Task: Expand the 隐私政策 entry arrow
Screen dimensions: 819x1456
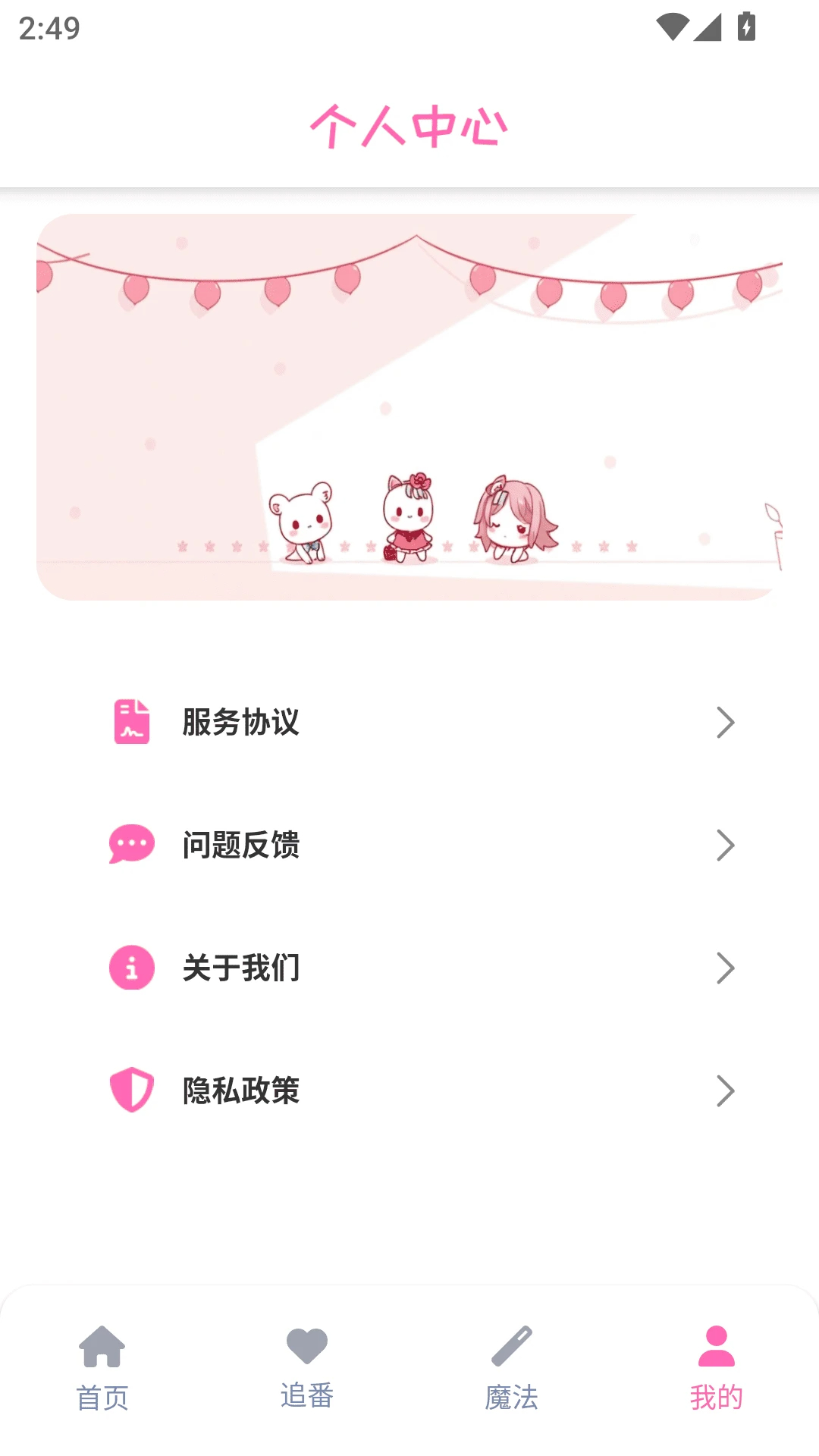Action: coord(726,1090)
